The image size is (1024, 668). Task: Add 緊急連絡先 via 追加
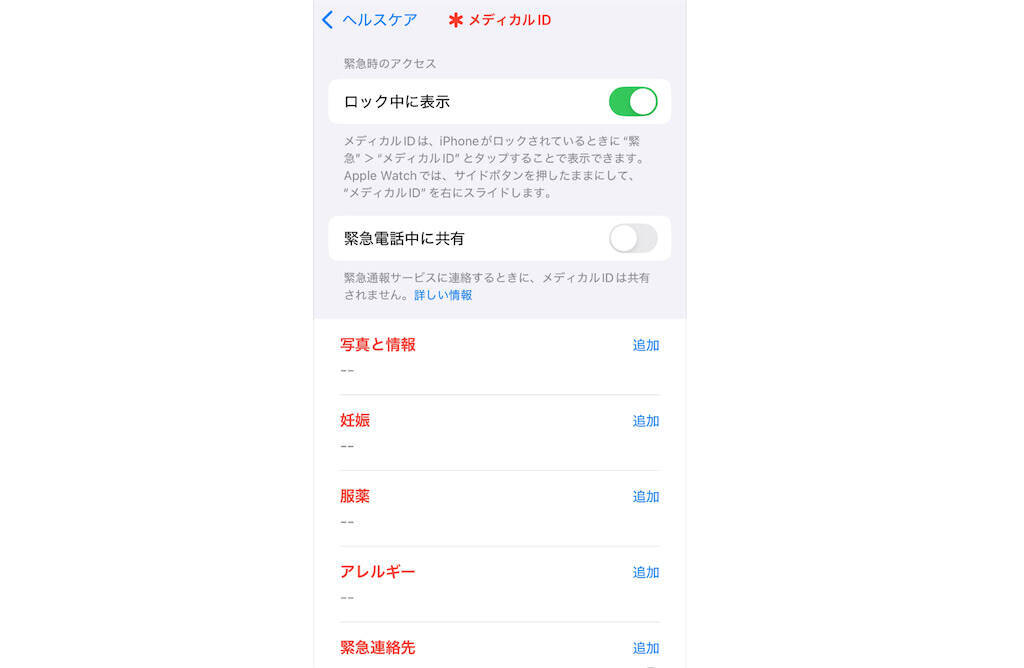tap(645, 648)
